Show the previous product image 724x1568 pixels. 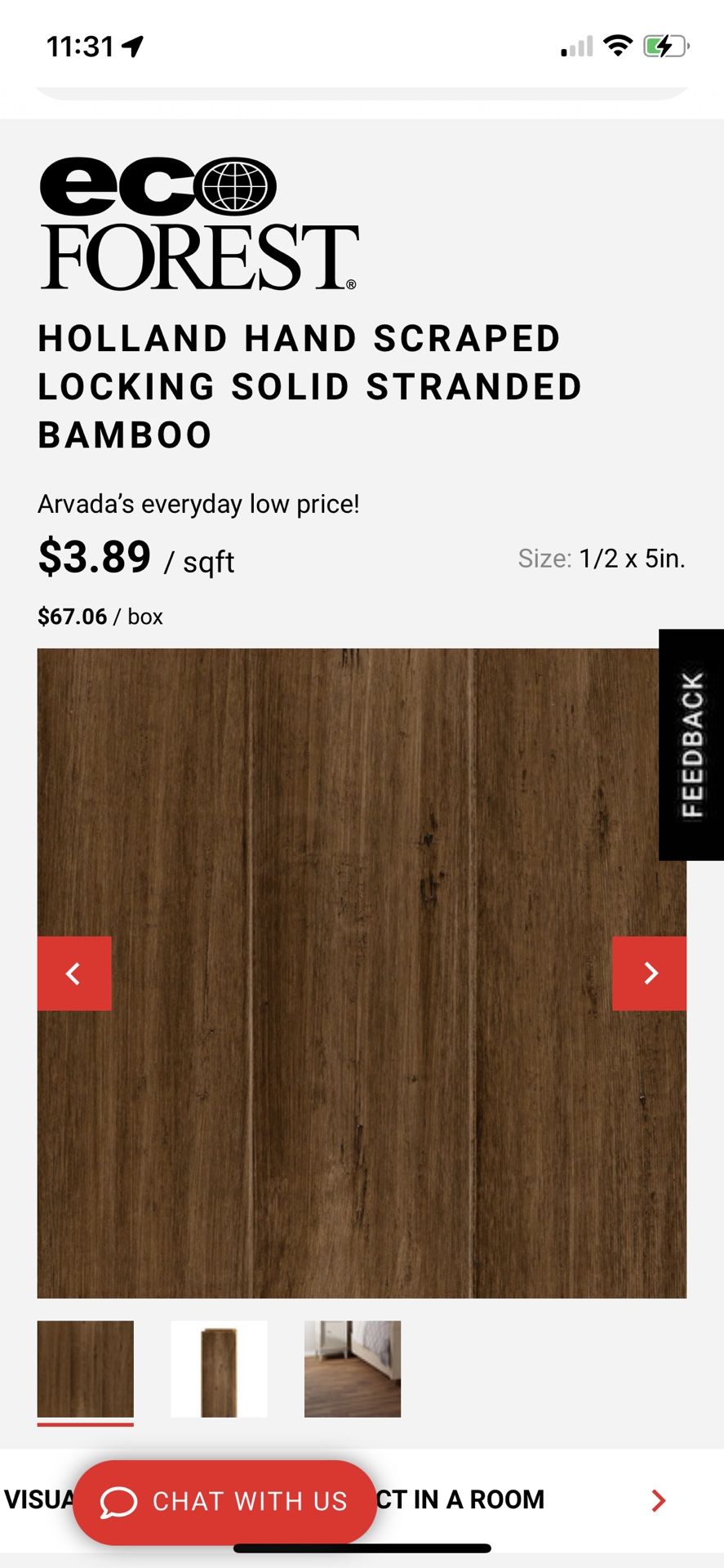(x=74, y=973)
